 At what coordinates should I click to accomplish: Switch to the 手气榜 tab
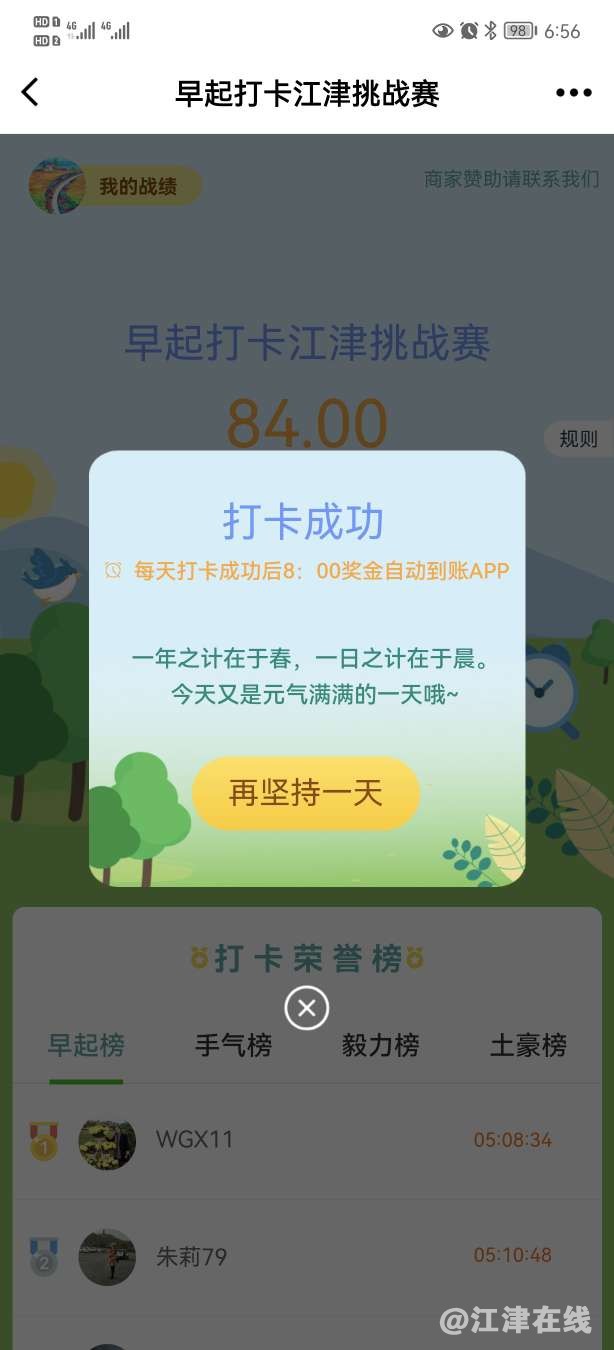[233, 1046]
